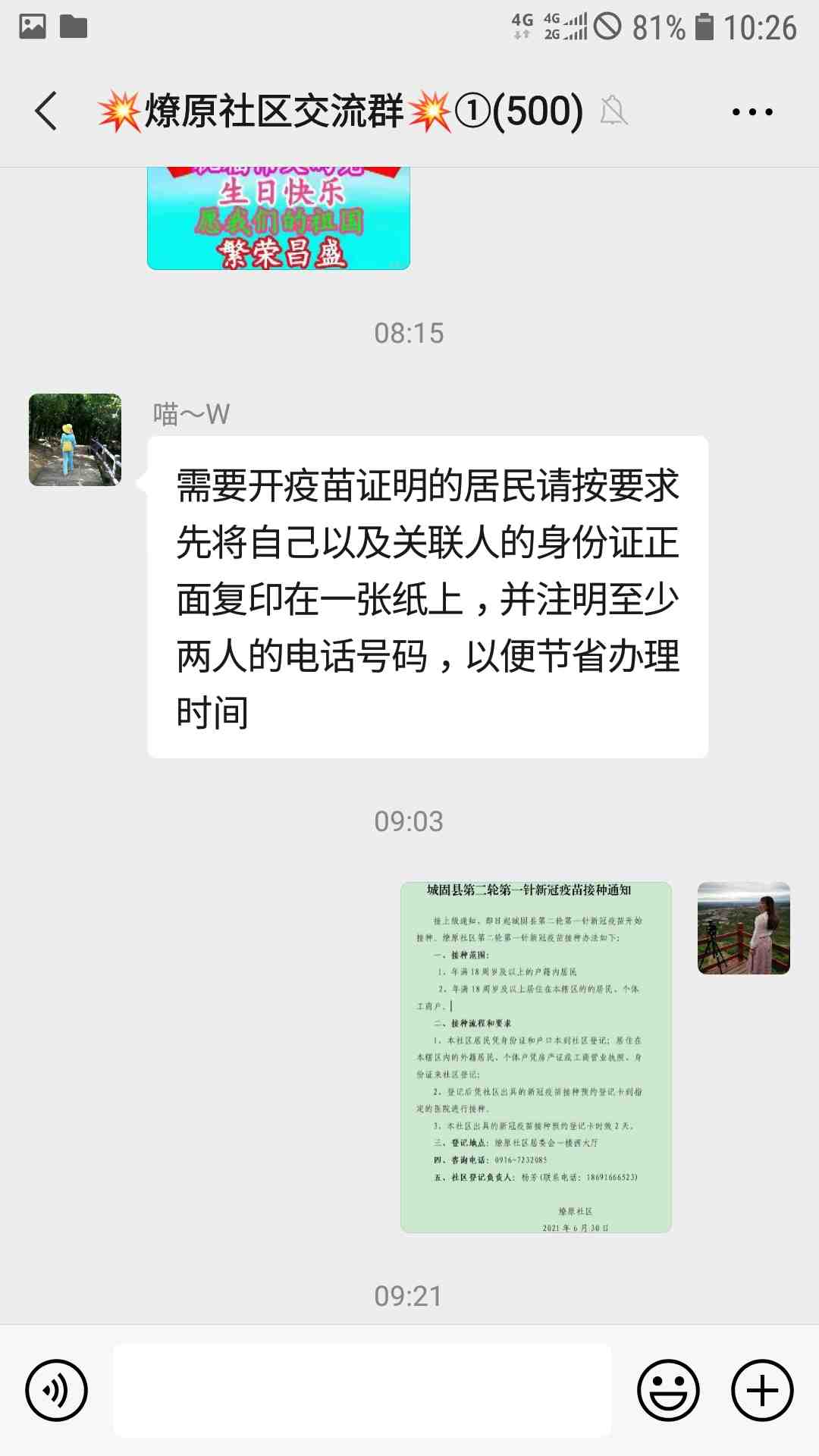The width and height of the screenshot is (819, 1456).
Task: View profile of 喵~W via avatar
Action: [75, 440]
